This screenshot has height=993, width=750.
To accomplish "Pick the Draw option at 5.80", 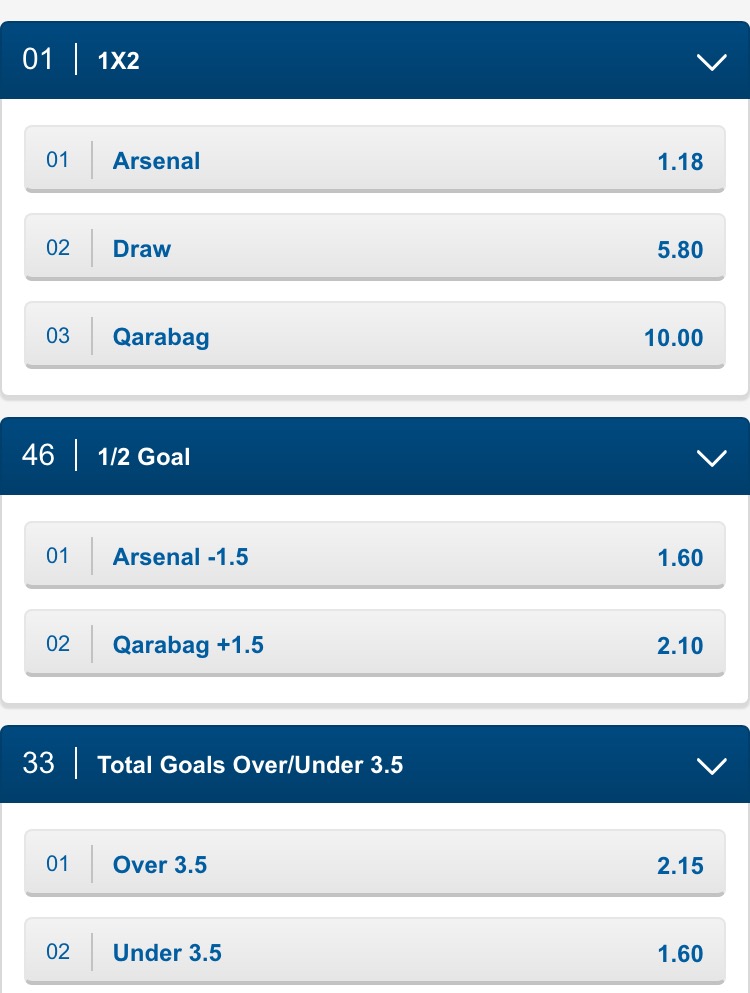I will click(374, 248).
